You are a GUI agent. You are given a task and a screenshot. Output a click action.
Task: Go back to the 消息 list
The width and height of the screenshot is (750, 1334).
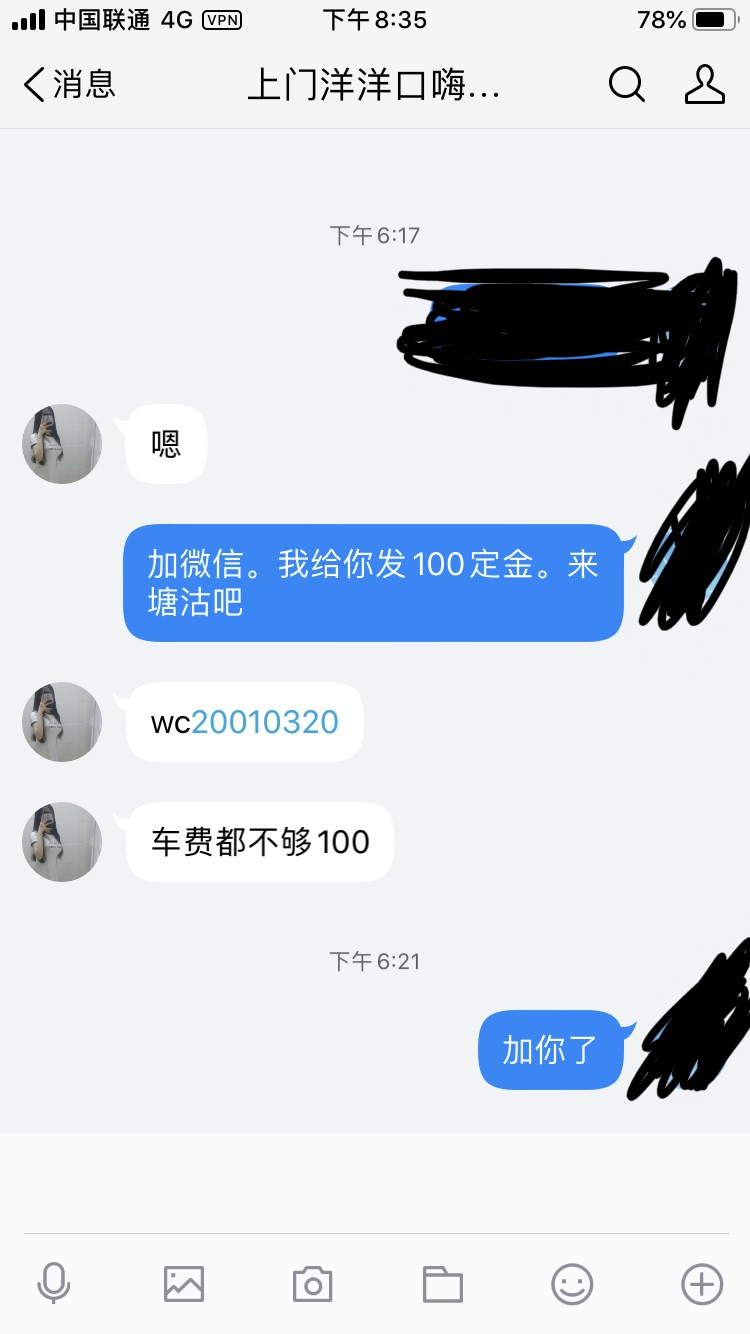click(68, 86)
